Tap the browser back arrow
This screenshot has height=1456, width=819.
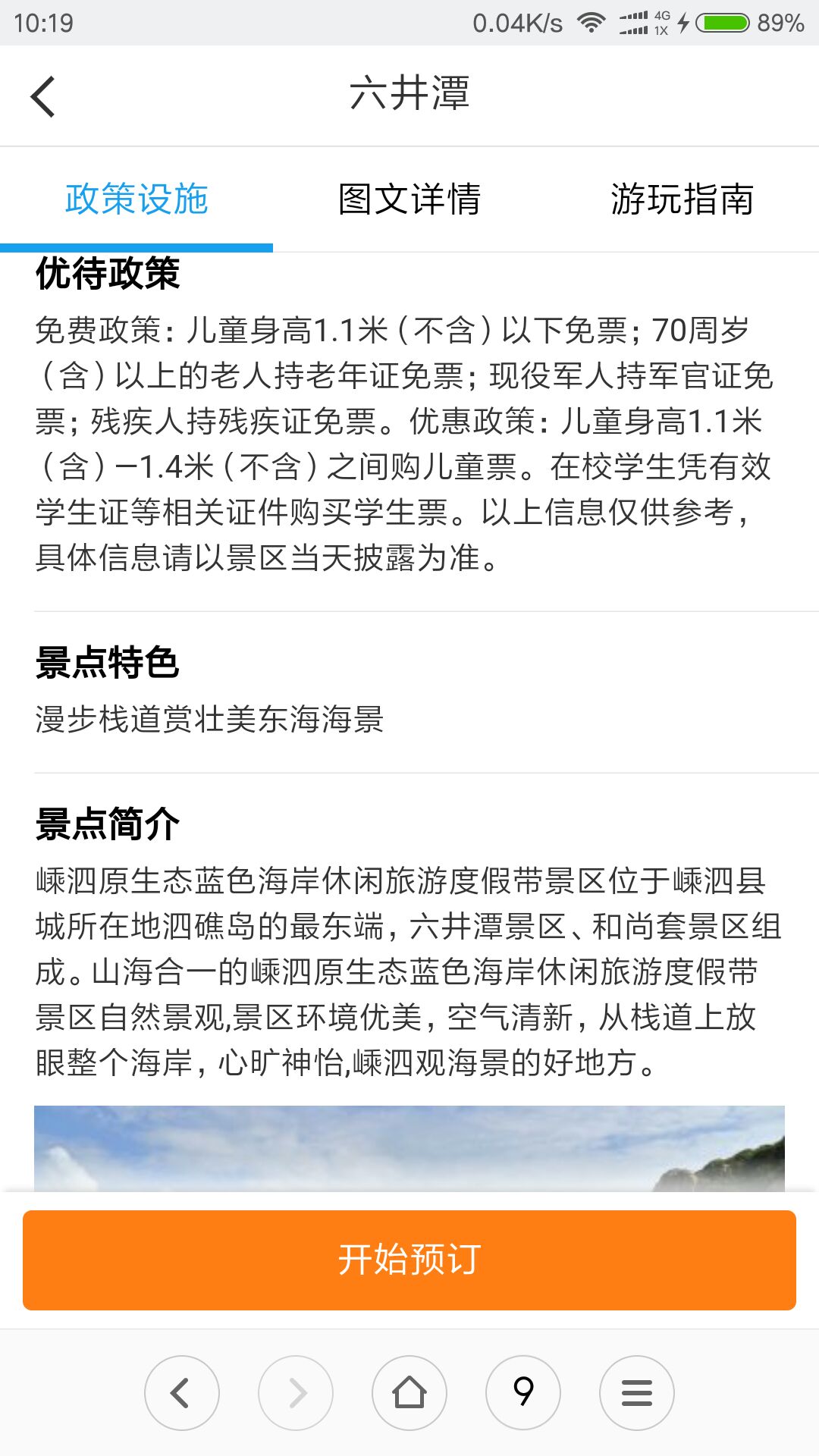tap(182, 1393)
